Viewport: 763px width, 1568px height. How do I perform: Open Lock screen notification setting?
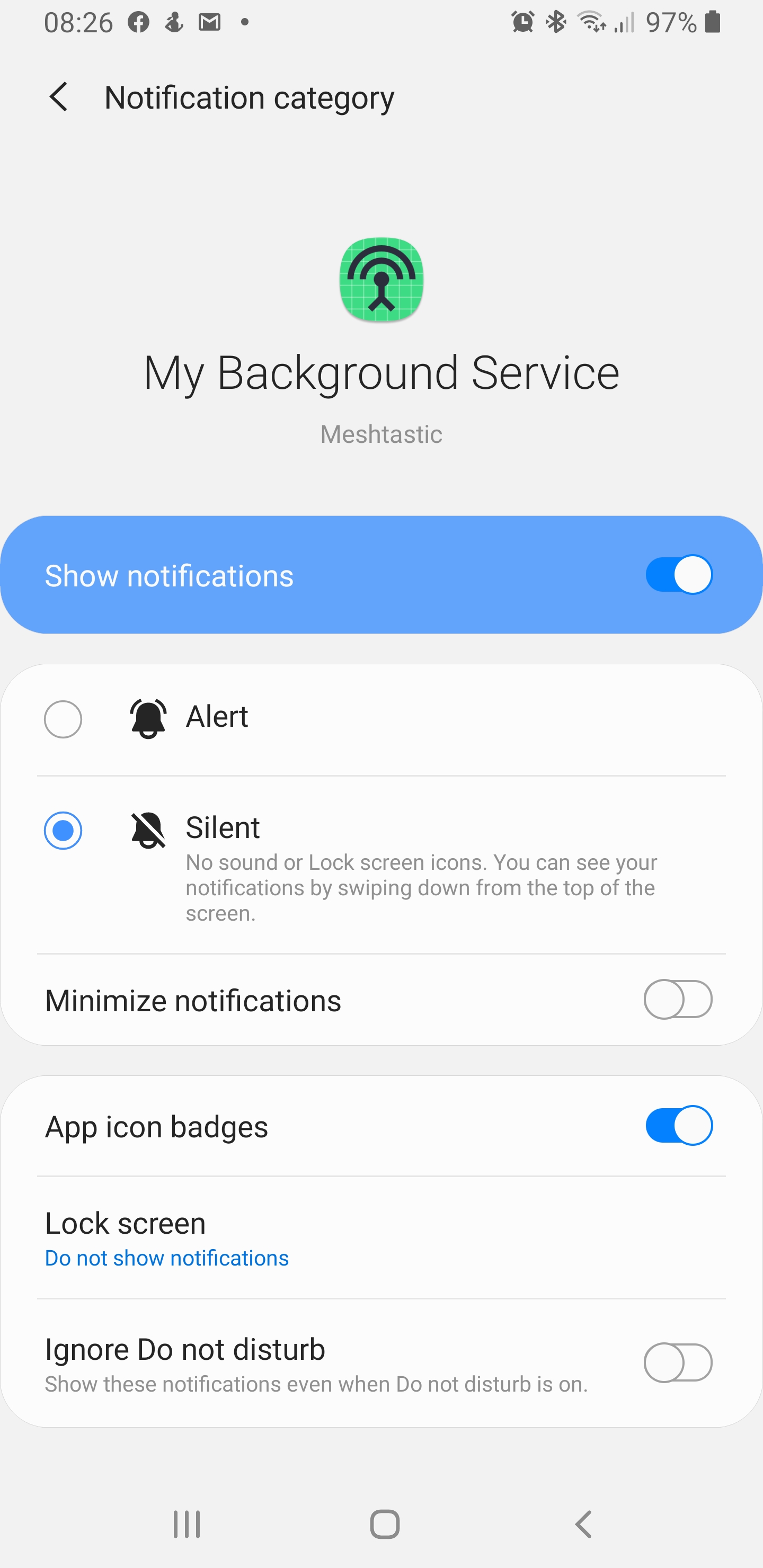(x=381, y=1238)
